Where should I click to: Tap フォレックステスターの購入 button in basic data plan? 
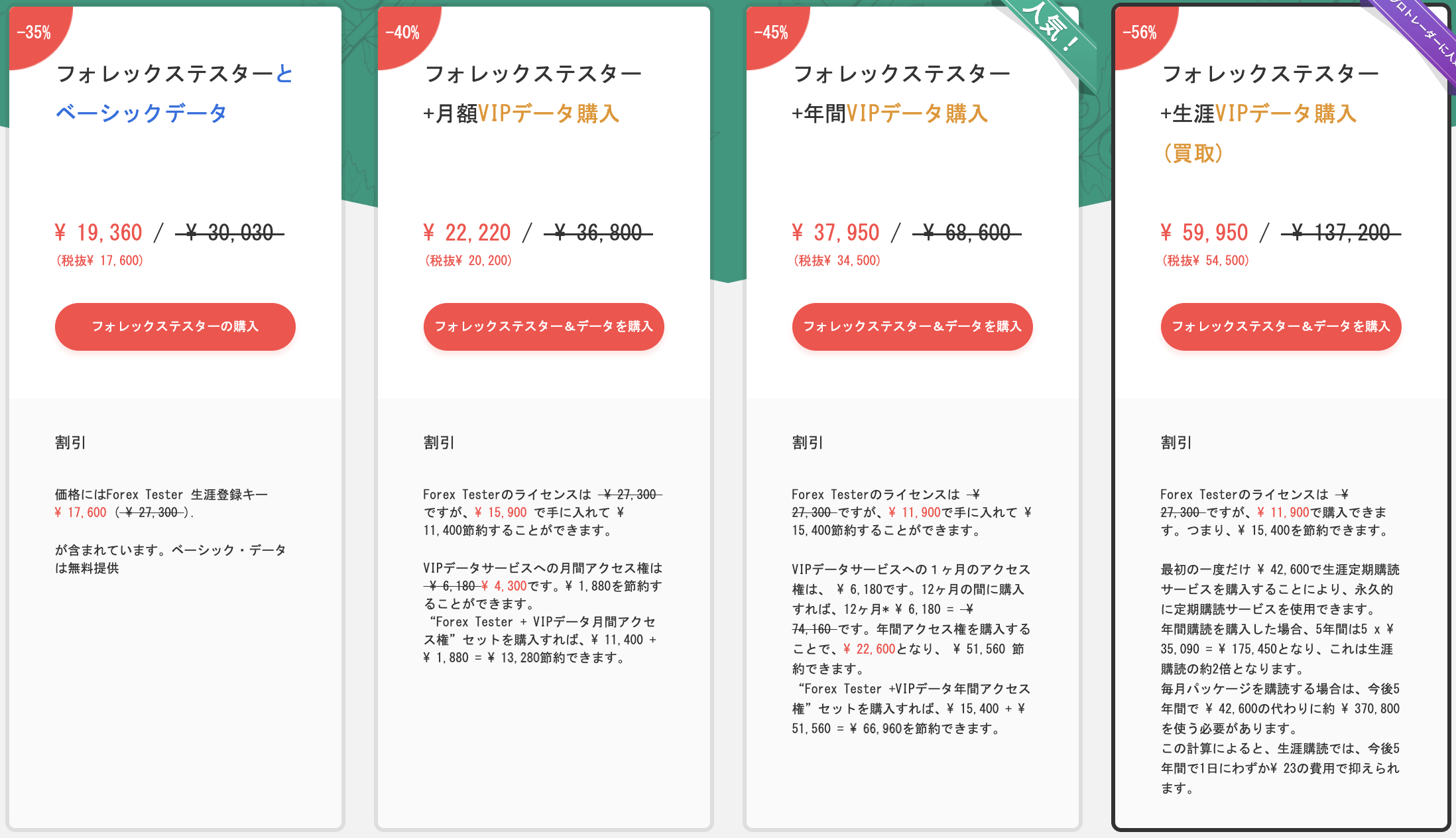pyautogui.click(x=175, y=326)
